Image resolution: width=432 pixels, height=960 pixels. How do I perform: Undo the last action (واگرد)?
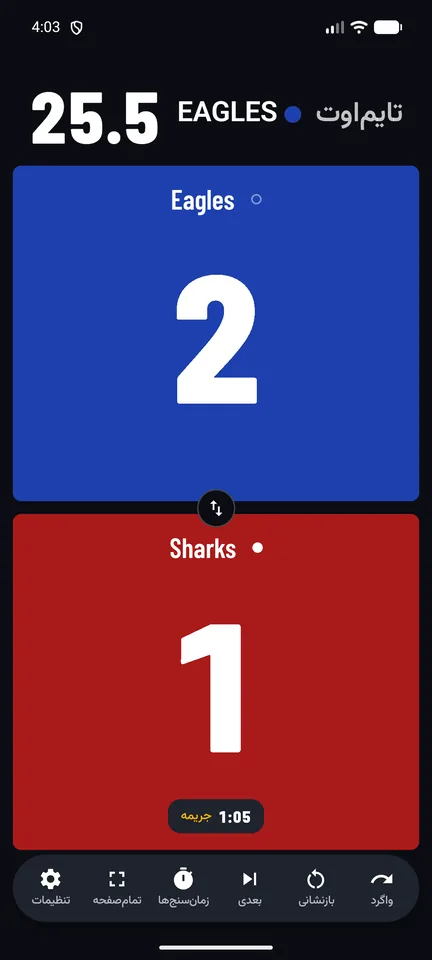click(382, 888)
